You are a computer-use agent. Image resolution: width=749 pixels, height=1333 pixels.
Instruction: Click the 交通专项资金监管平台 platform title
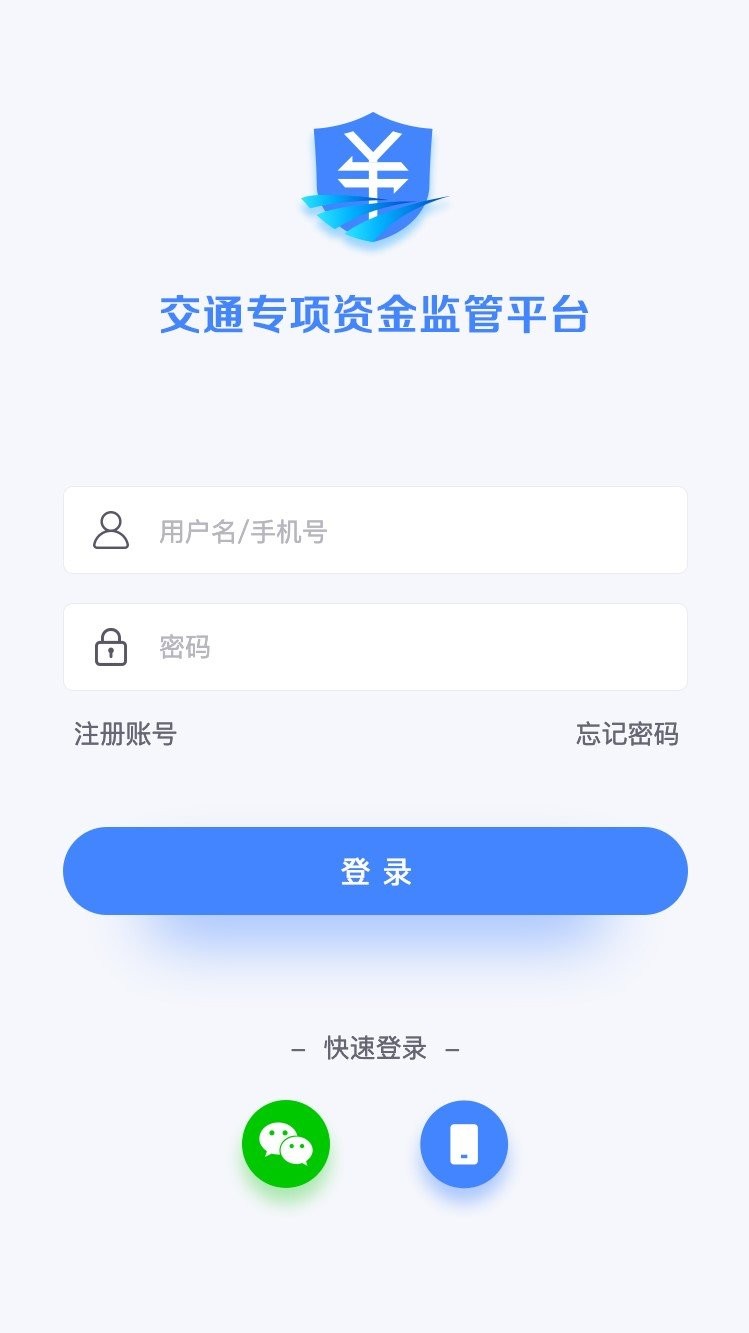tap(374, 314)
